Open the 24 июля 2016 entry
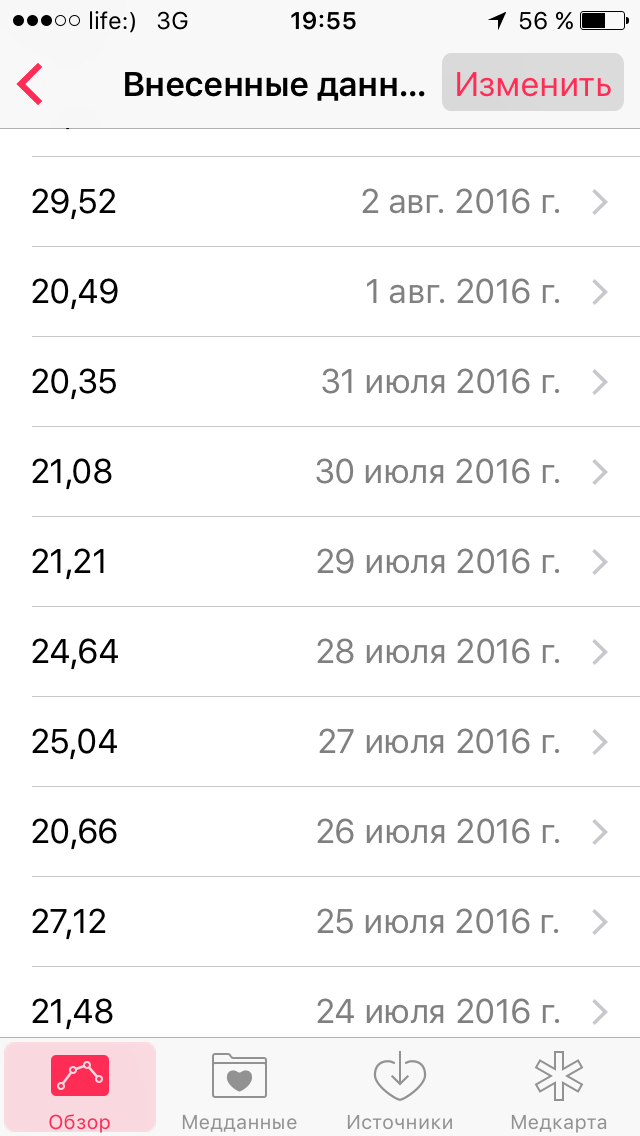The image size is (640, 1136). (x=320, y=1010)
